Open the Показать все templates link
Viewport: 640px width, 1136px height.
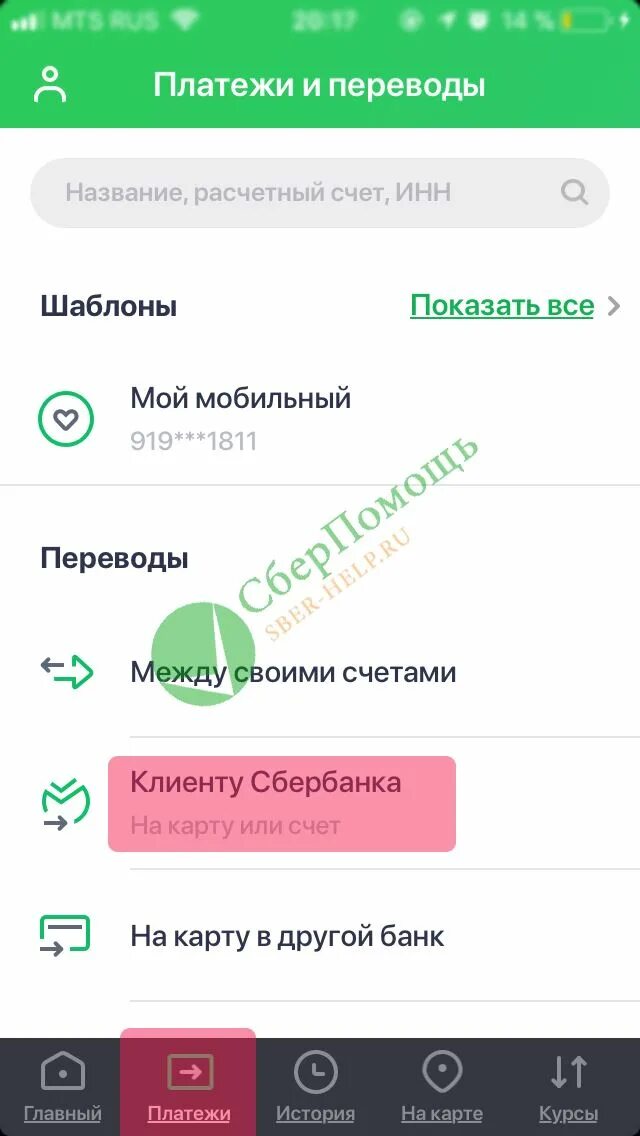pos(502,306)
